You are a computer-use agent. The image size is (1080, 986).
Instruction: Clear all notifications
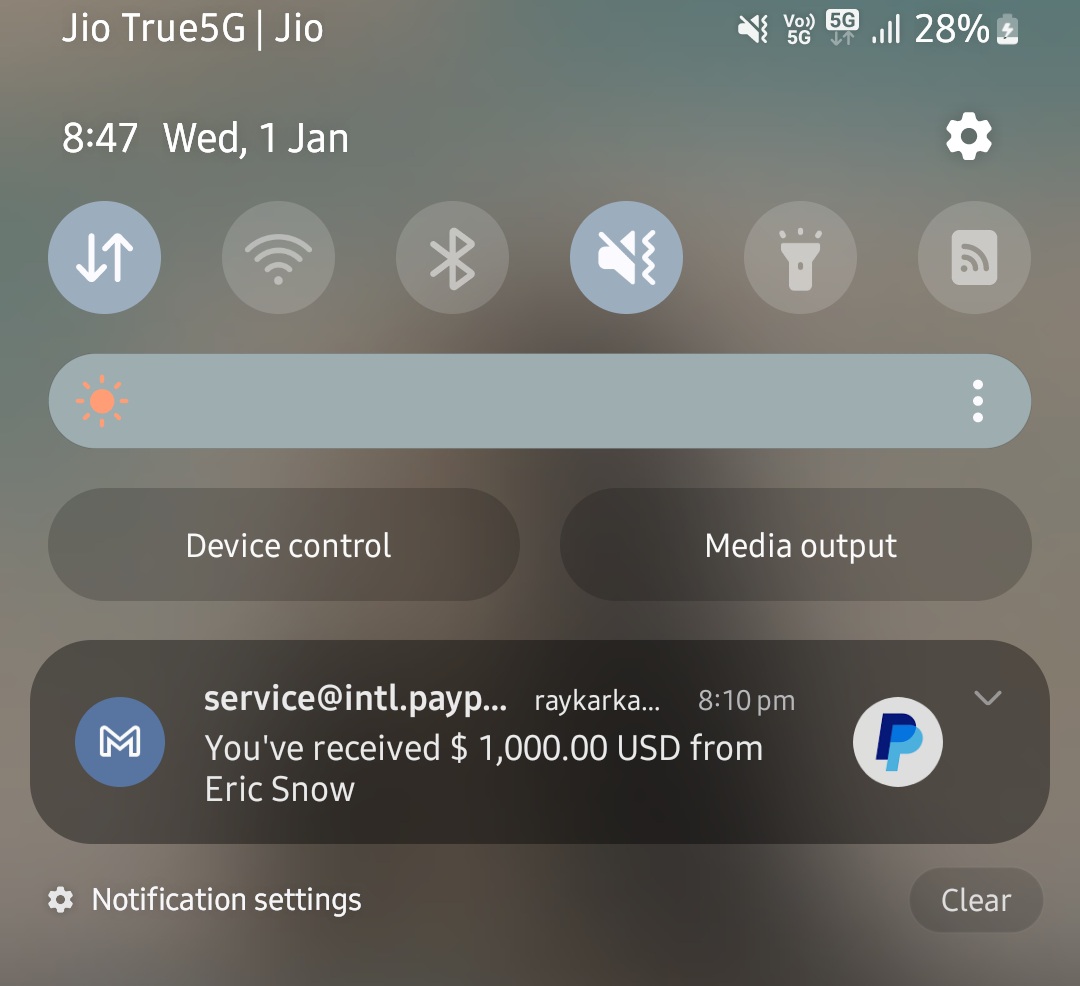(x=975, y=900)
